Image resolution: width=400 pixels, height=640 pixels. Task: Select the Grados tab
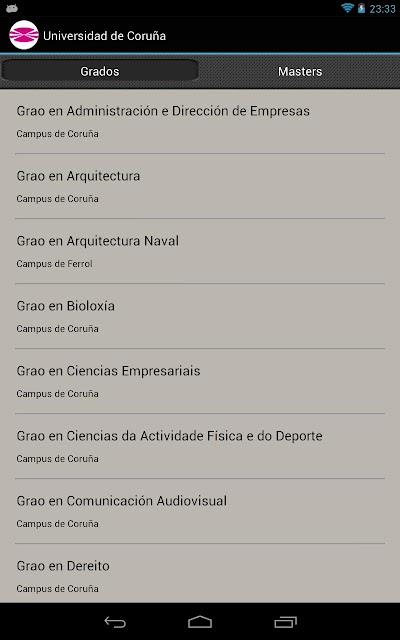[100, 71]
